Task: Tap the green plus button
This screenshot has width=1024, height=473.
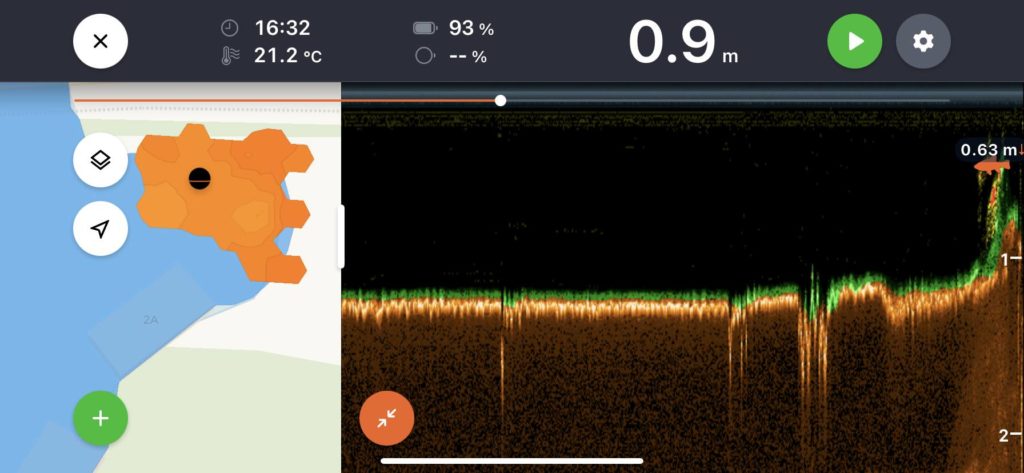Action: (x=100, y=418)
